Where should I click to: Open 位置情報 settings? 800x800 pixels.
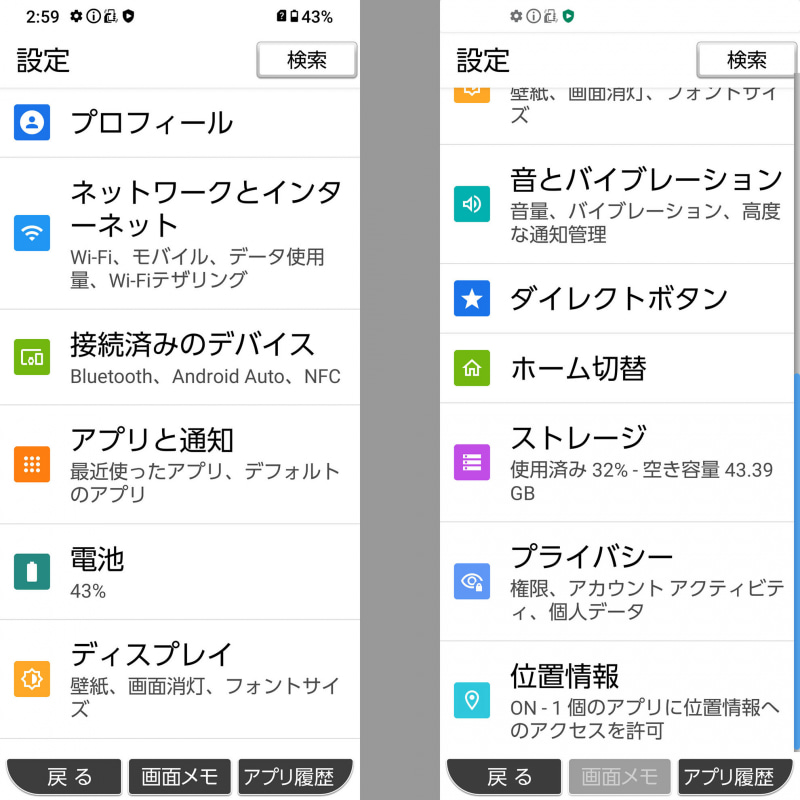[620, 700]
